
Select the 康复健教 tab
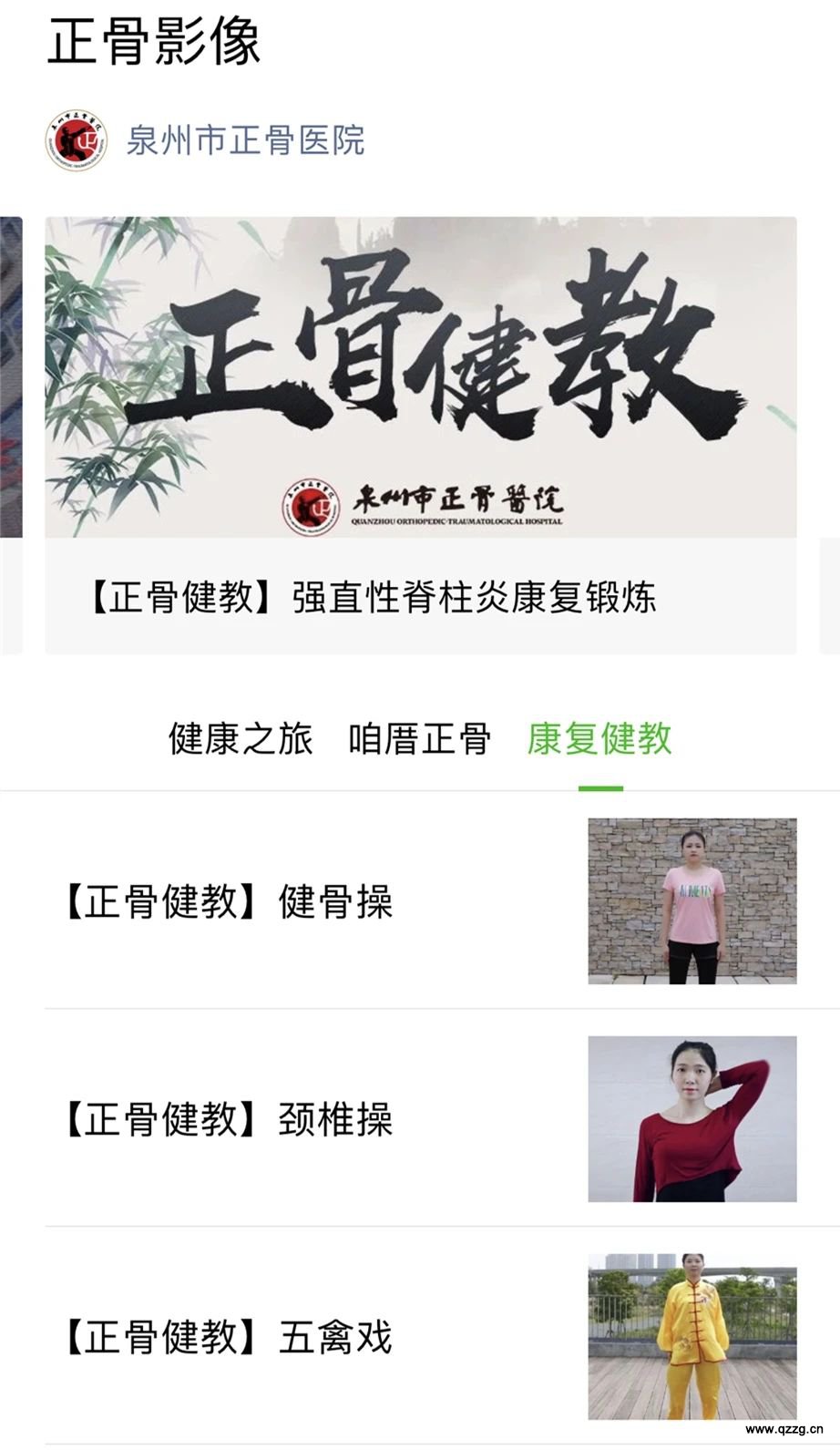[x=599, y=738]
